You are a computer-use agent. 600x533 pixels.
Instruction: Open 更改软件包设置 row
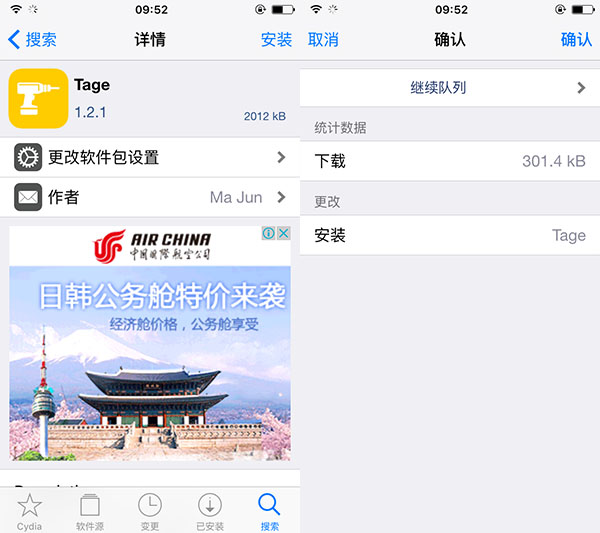click(x=150, y=157)
